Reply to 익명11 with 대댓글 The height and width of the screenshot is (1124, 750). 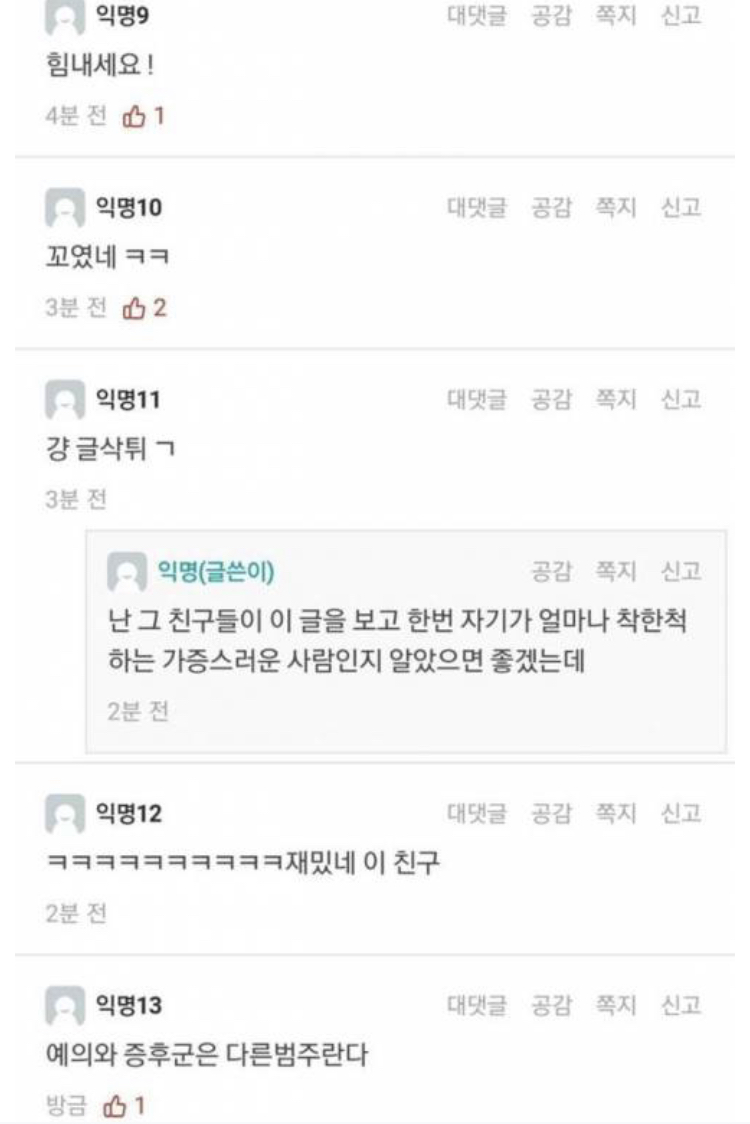[476, 400]
